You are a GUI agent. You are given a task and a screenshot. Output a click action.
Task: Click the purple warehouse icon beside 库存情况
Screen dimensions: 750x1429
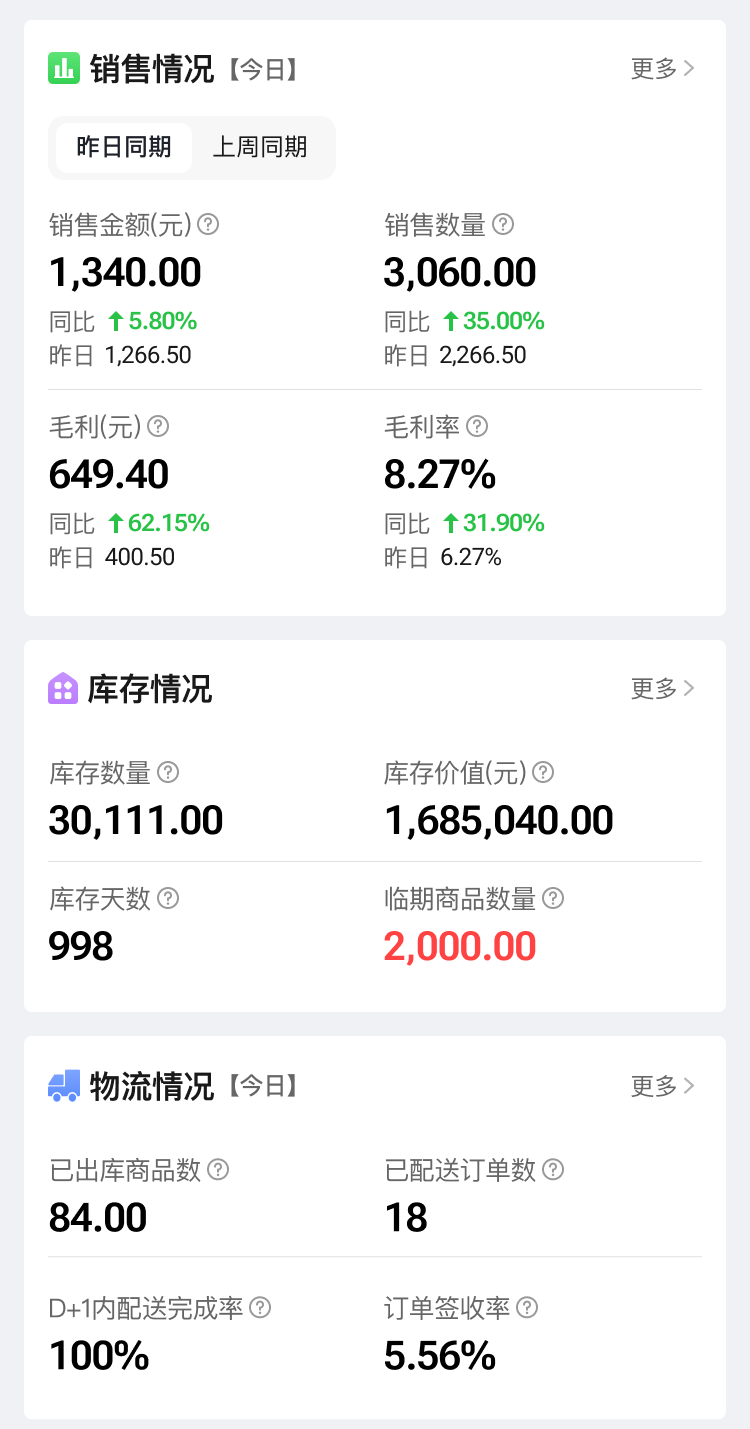(61, 688)
